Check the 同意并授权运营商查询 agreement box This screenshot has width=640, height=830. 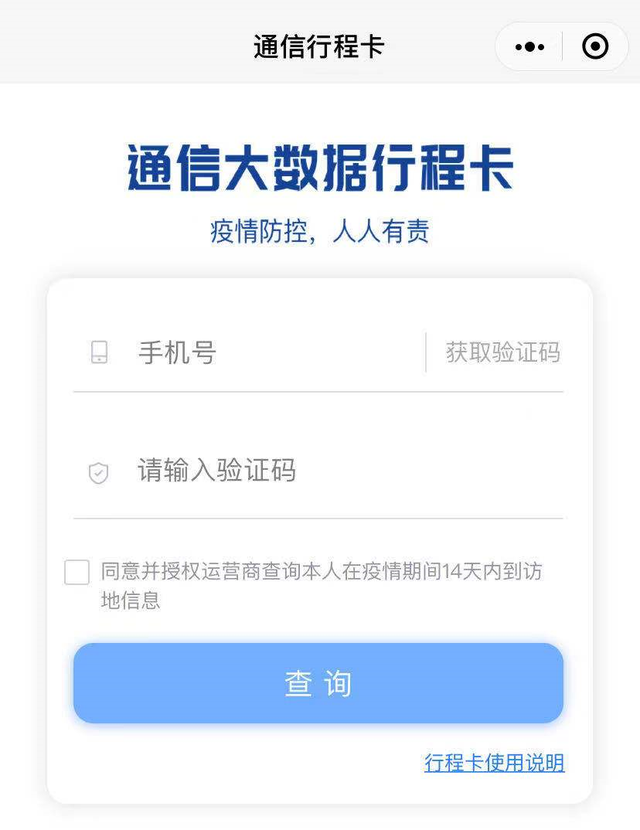tap(77, 572)
